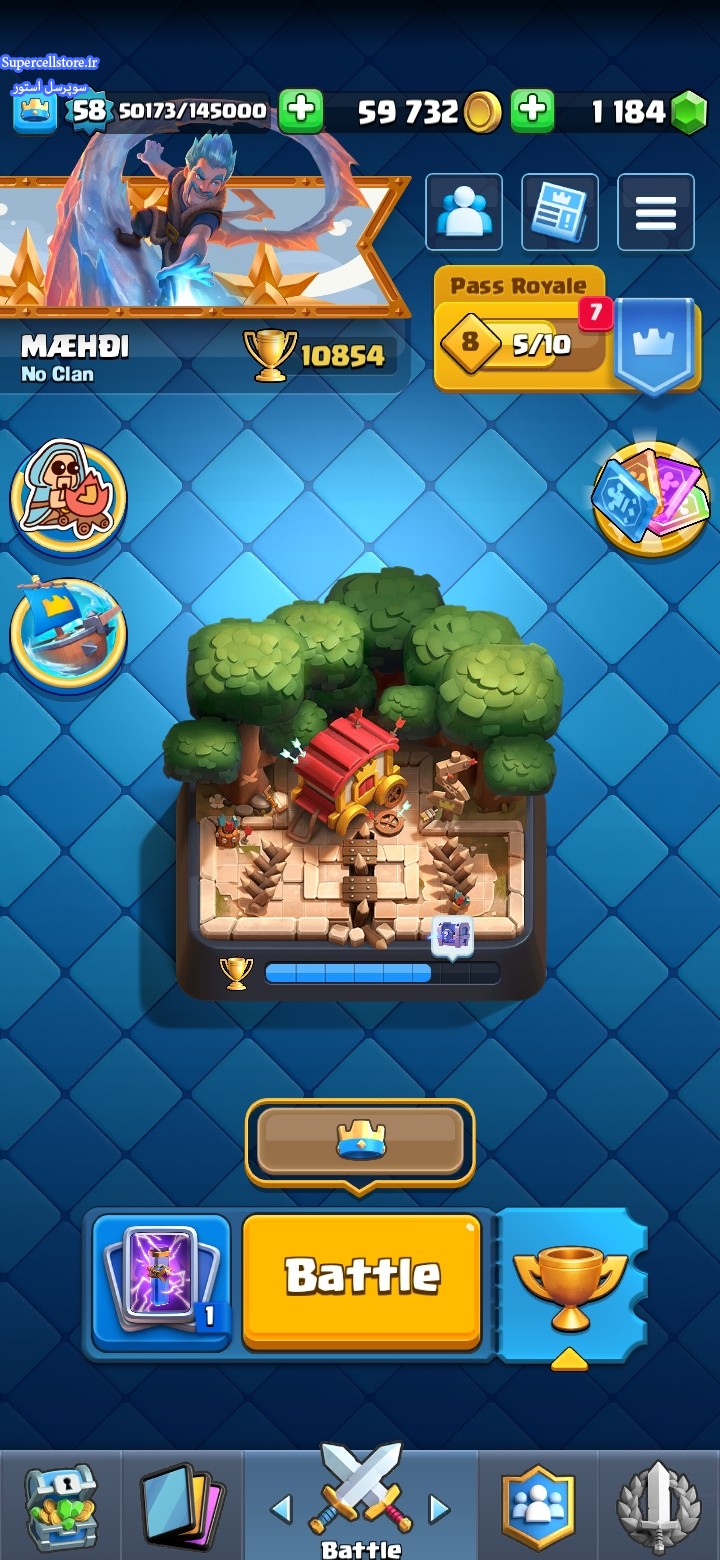This screenshot has height=1560, width=720.
Task: Switch to the treasure chest shop tab
Action: [x=60, y=1507]
